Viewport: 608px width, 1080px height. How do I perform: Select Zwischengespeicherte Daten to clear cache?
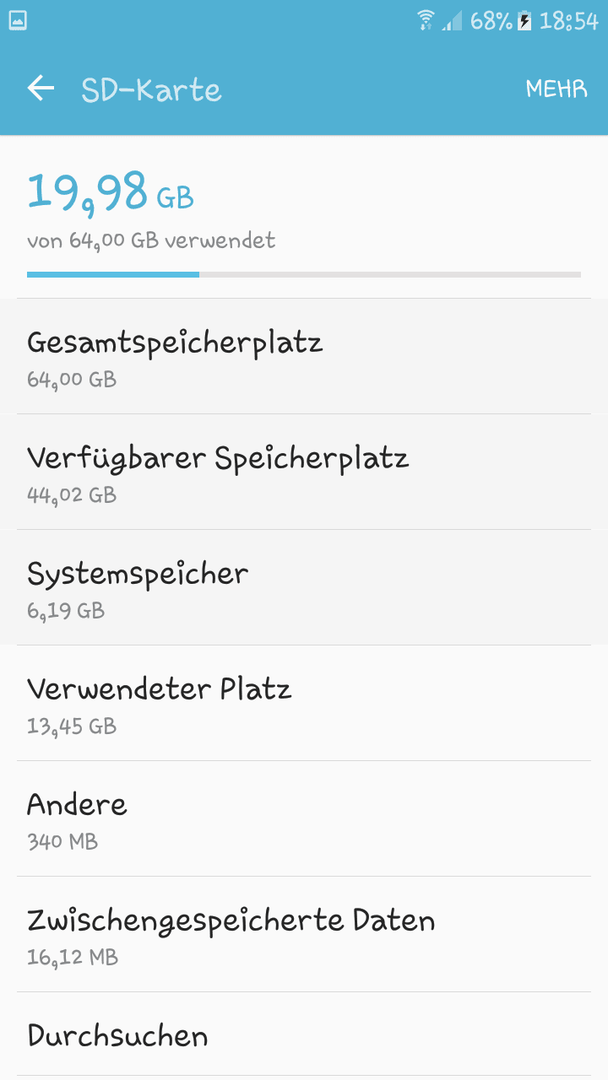[x=304, y=935]
